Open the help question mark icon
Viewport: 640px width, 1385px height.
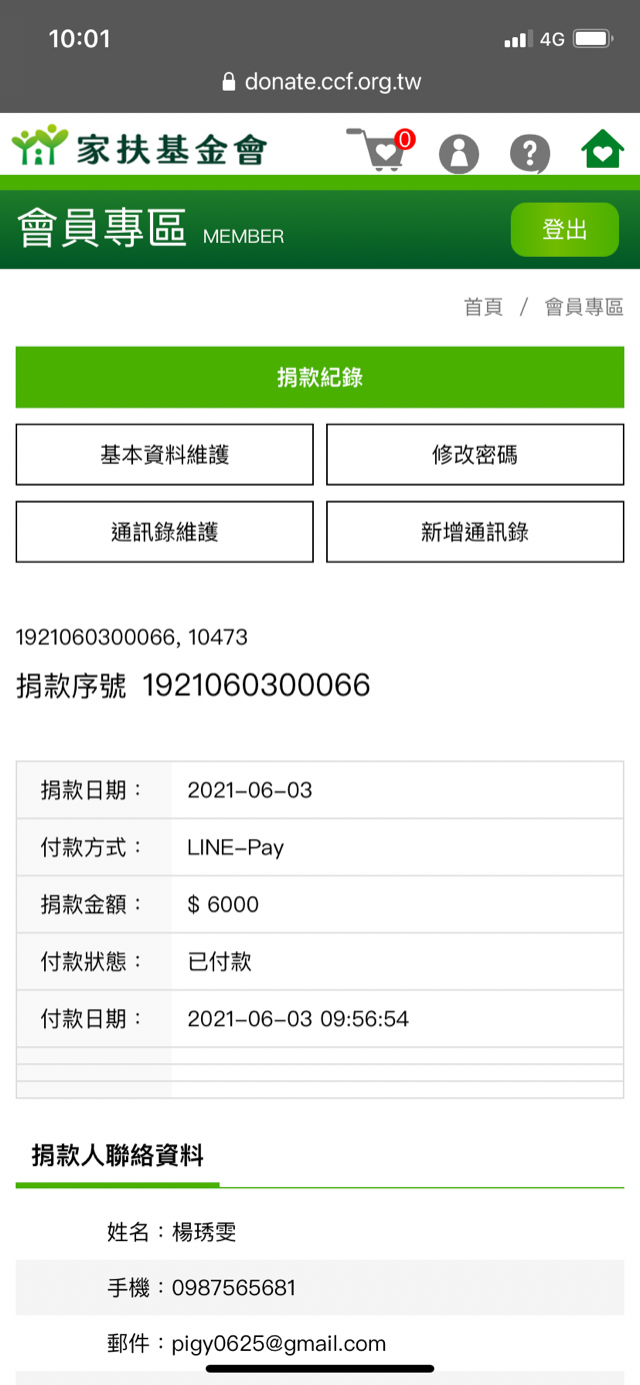(x=529, y=153)
